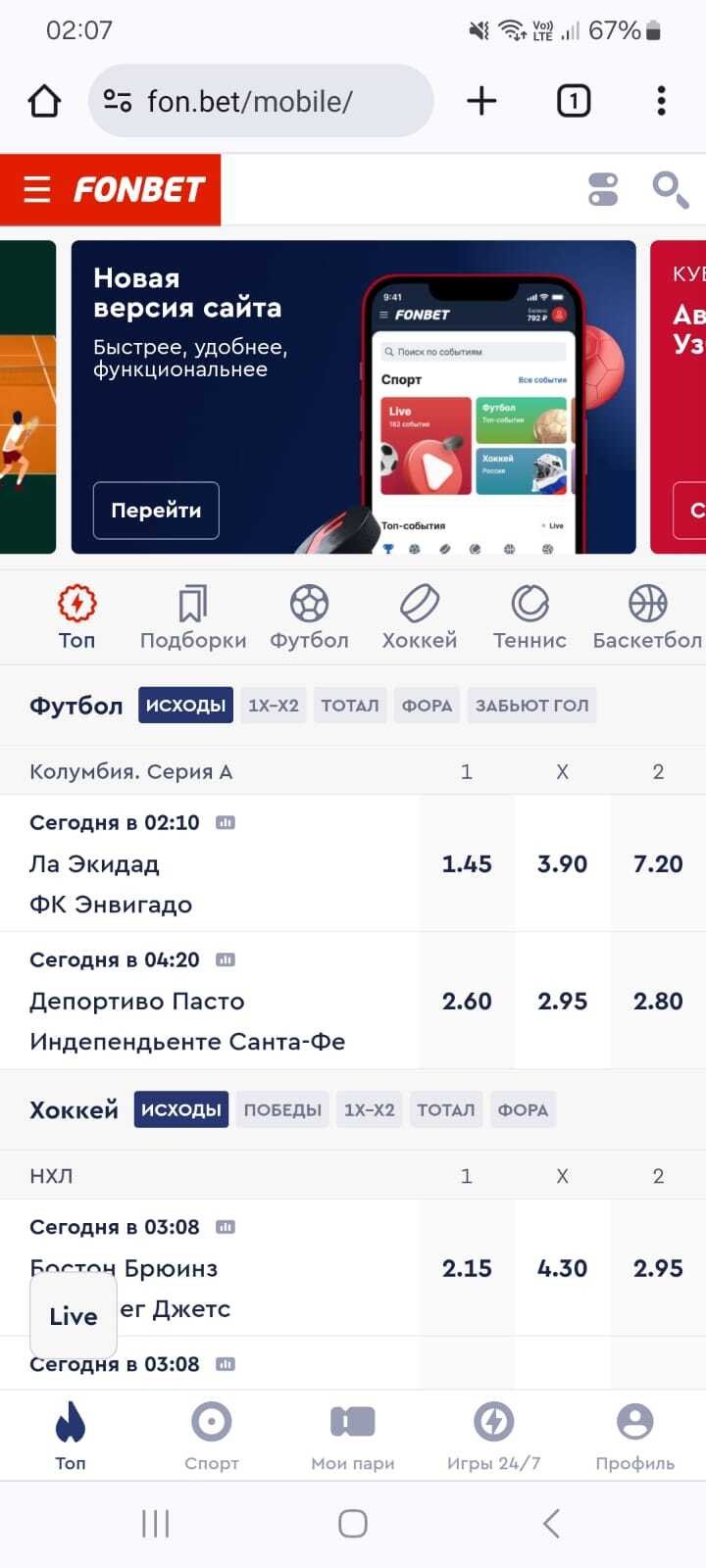Switch hockey market to ПОБЕДЫ
The height and width of the screenshot is (1568, 706).
282,1110
